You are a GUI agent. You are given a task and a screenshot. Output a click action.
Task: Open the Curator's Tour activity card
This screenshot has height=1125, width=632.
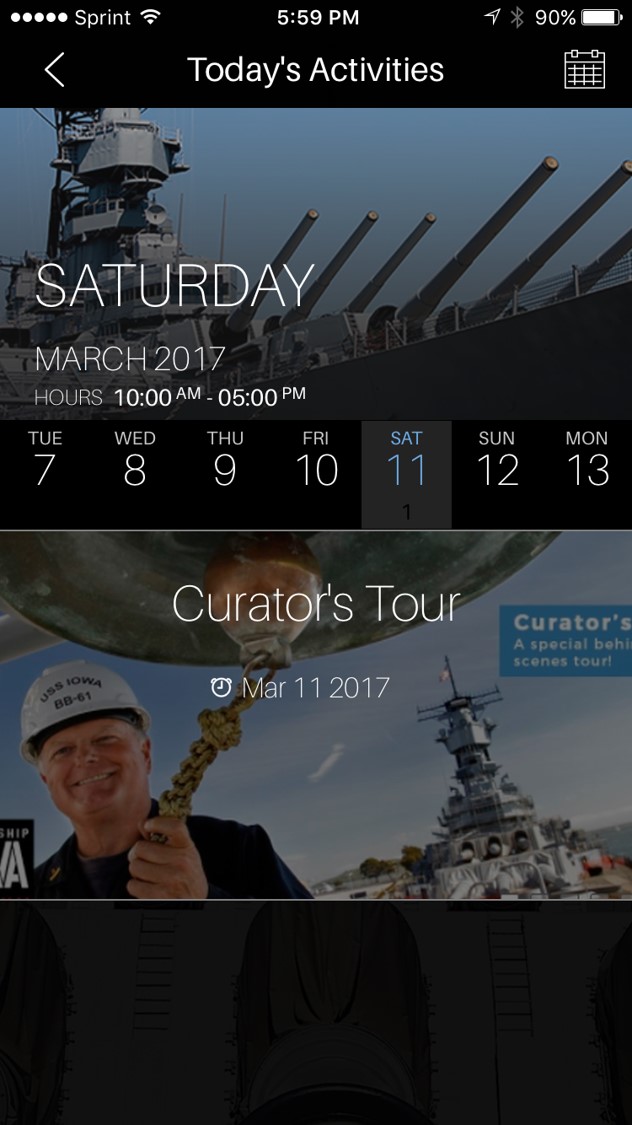(x=316, y=715)
